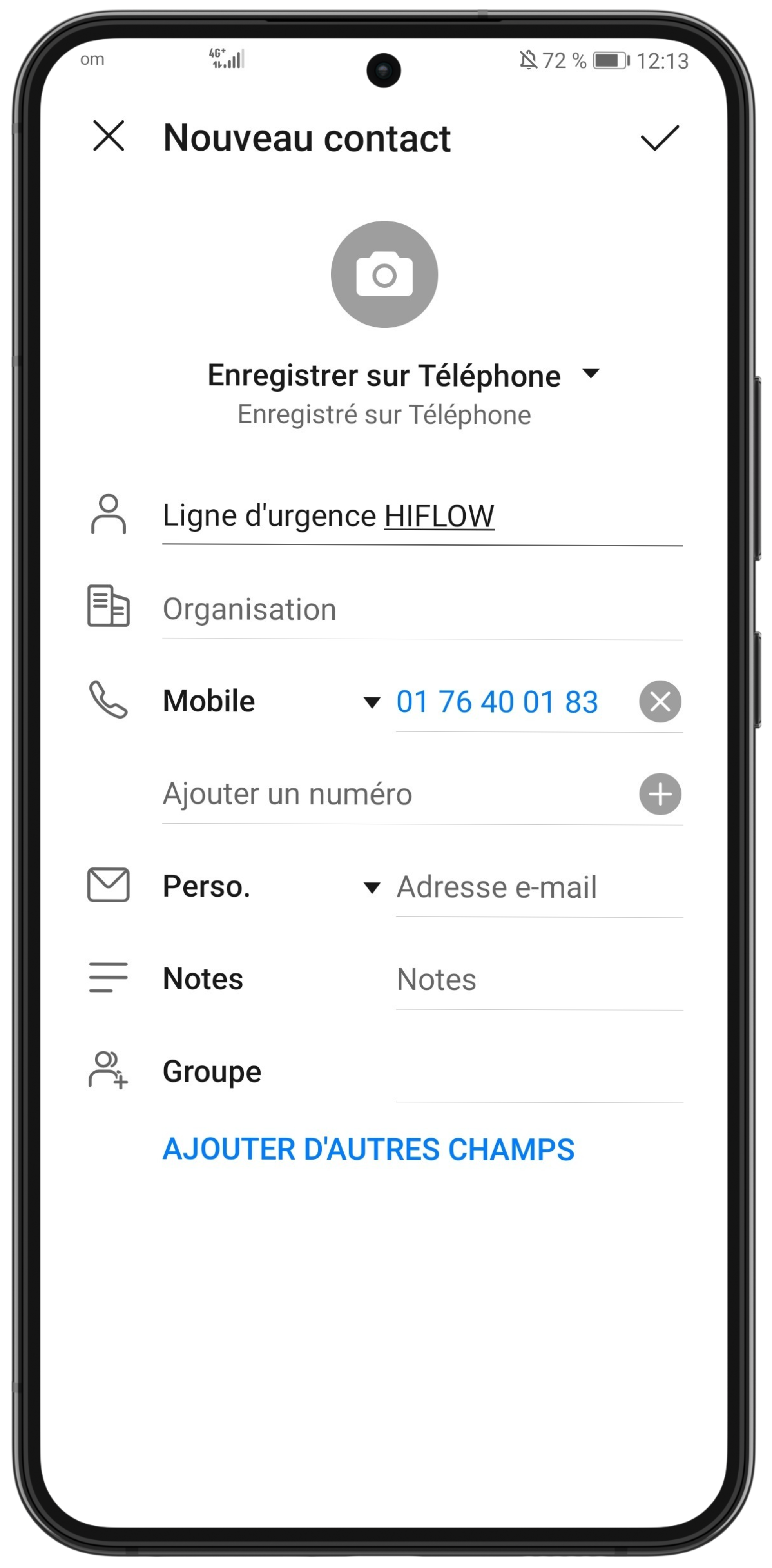The image size is (772, 1568).
Task: Tap the Adresse e-mail field
Action: (x=539, y=887)
